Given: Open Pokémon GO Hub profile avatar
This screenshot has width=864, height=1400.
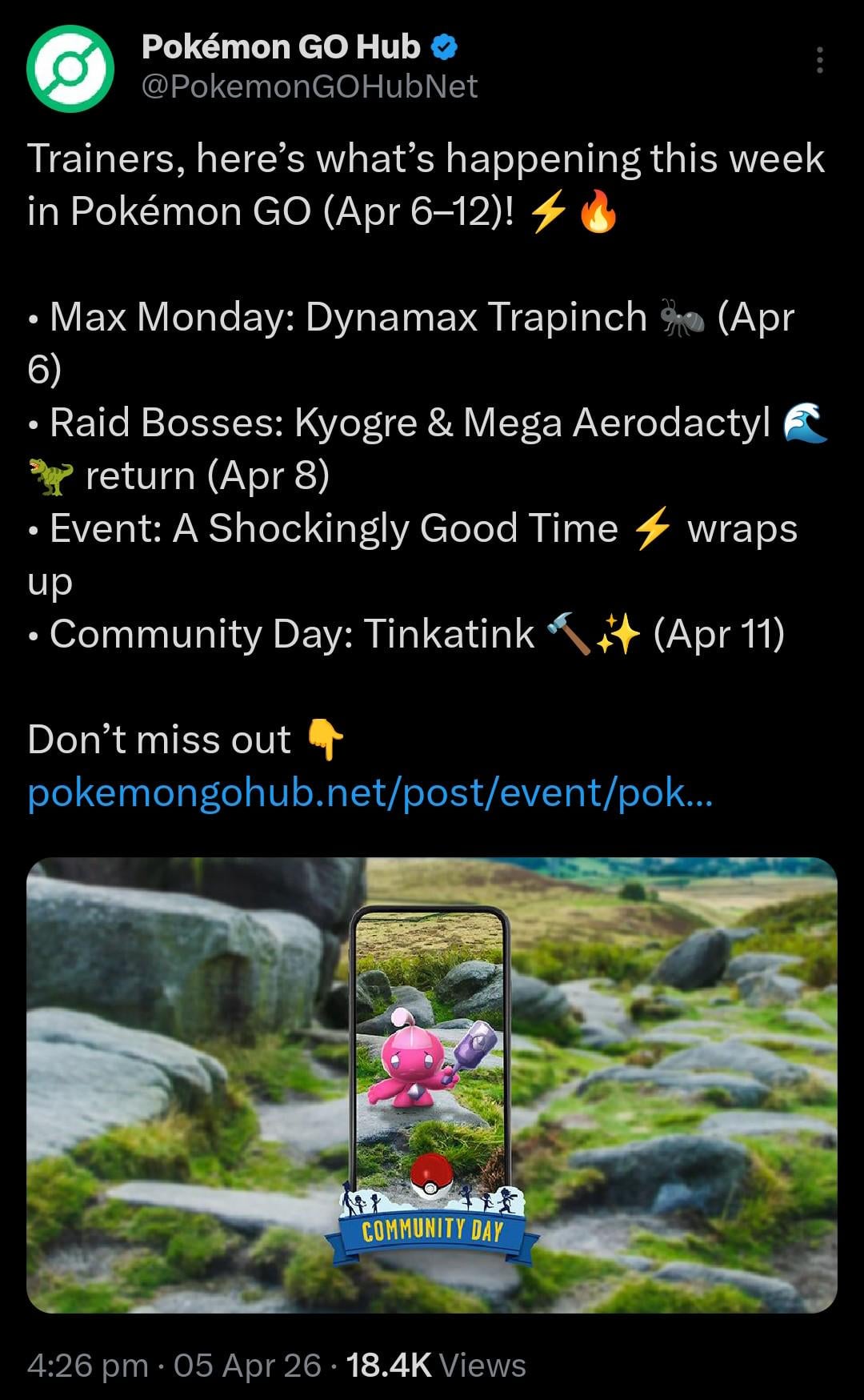Looking at the screenshot, I should point(70,69).
